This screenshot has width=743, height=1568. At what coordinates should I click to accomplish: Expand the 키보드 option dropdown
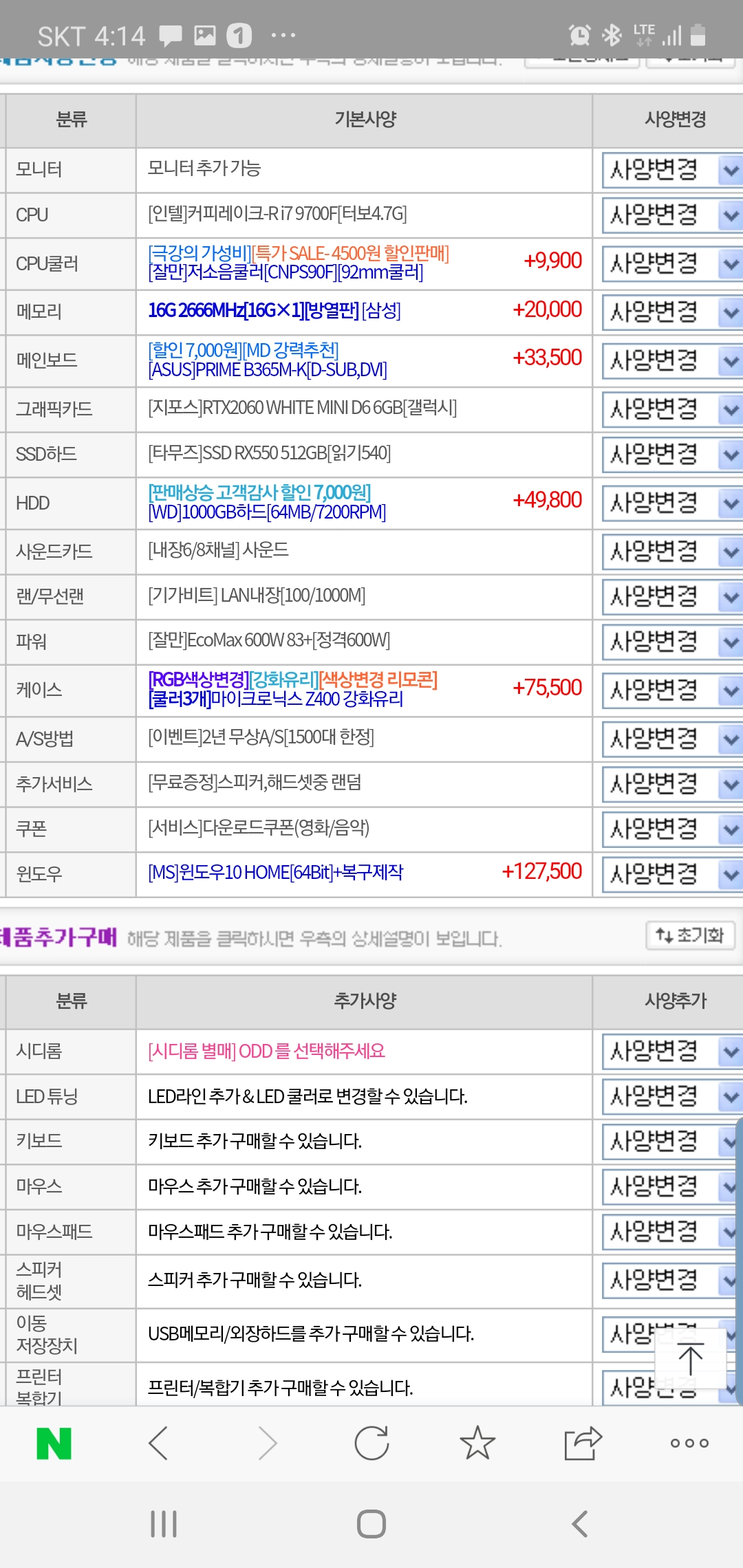[672, 1142]
